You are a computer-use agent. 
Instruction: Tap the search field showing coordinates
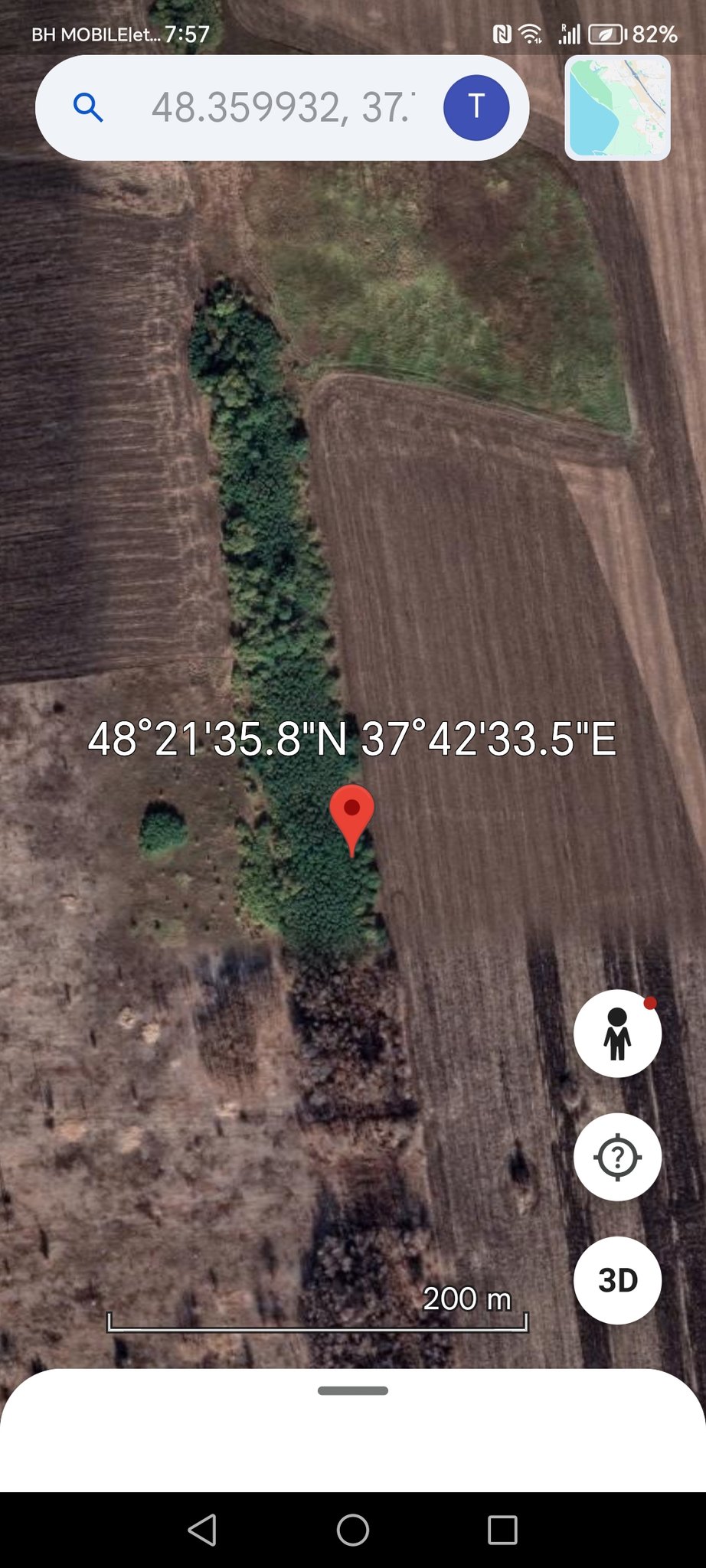click(283, 108)
